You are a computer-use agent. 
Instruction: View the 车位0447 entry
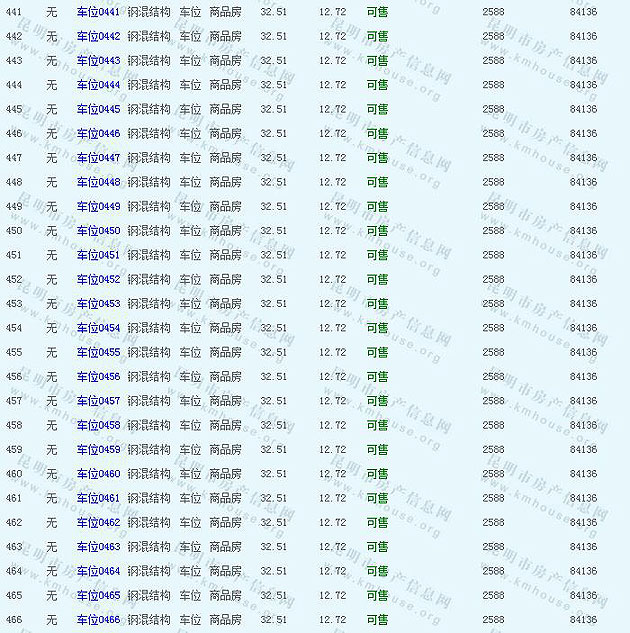click(98, 158)
